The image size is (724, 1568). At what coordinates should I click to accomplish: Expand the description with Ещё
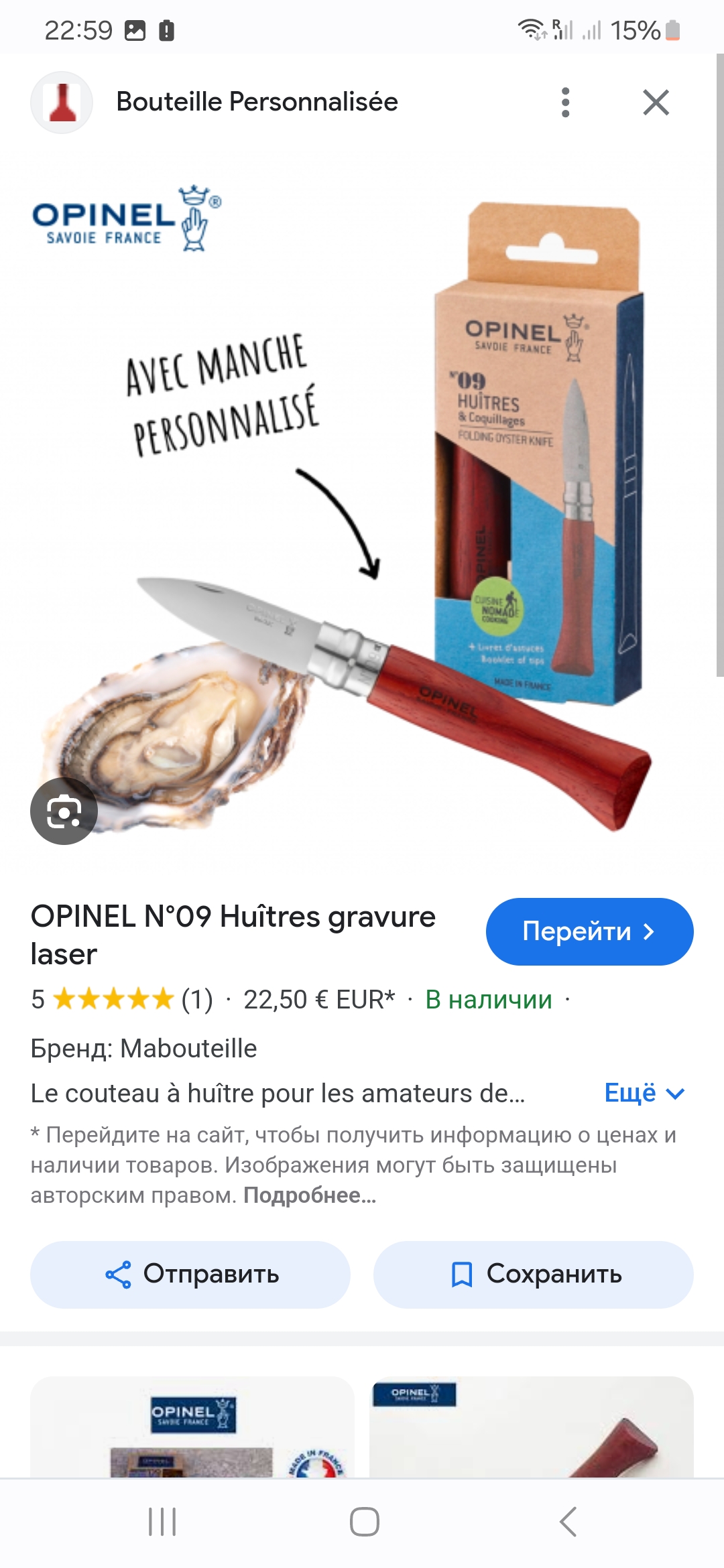(644, 1093)
